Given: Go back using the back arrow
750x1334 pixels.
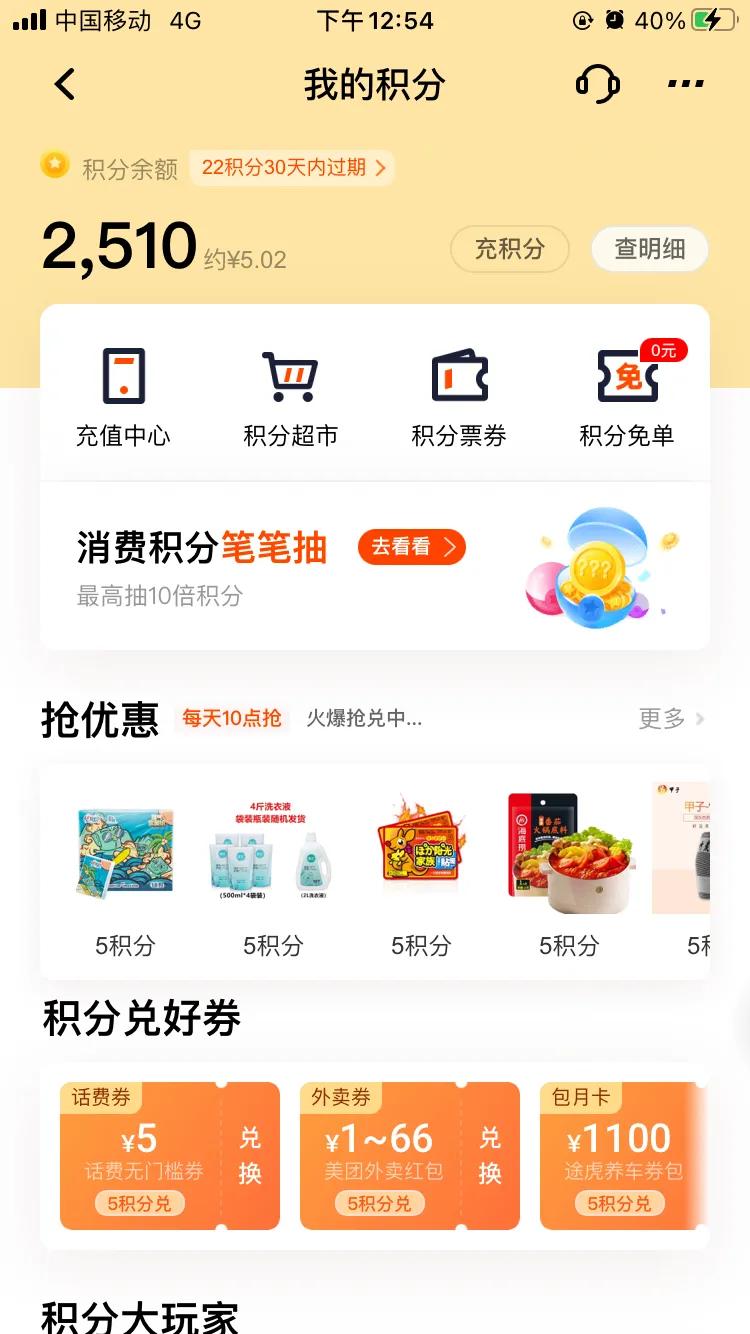Looking at the screenshot, I should 64,85.
